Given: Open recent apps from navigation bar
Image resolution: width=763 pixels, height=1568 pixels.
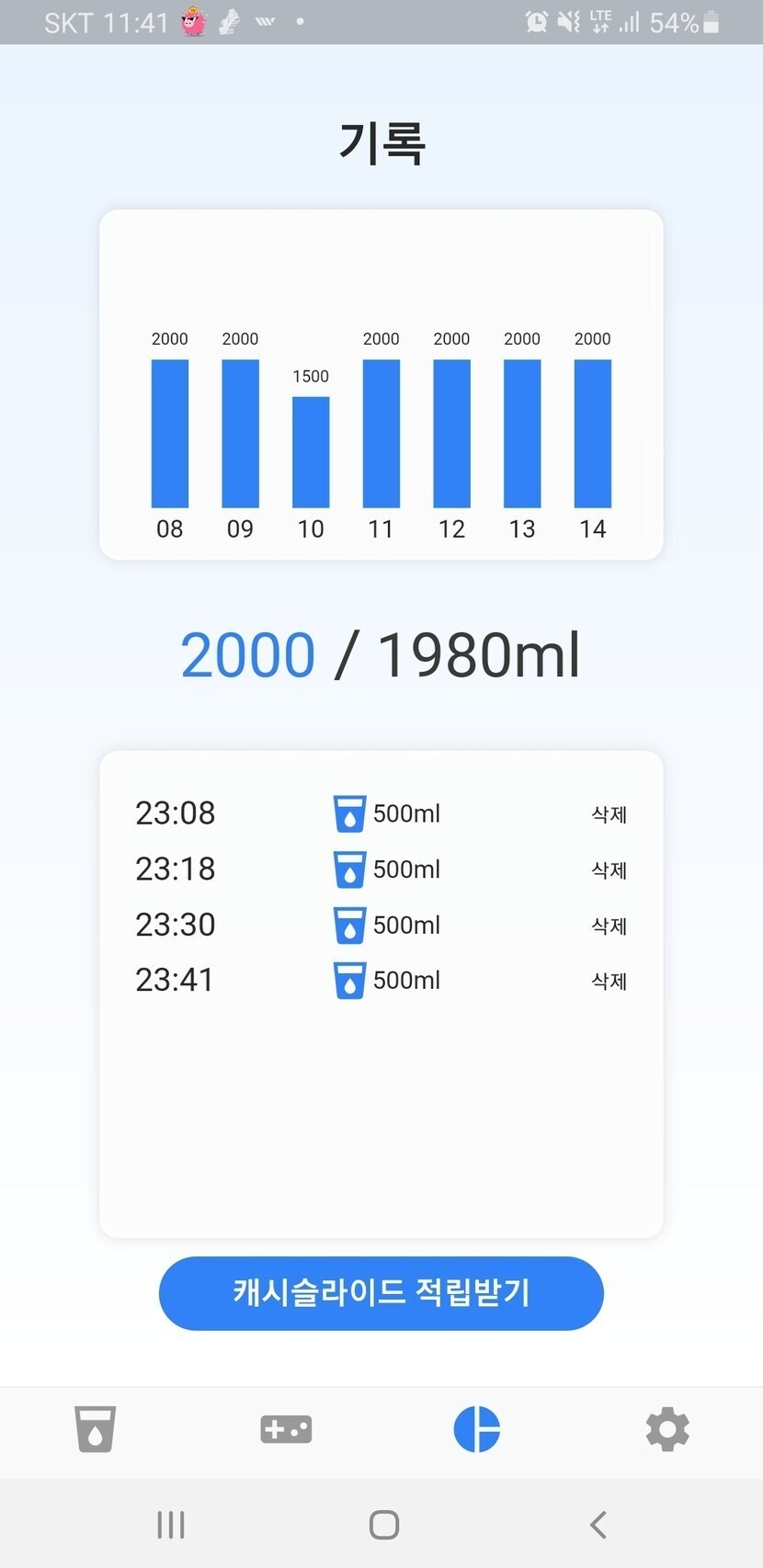Looking at the screenshot, I should click(x=171, y=1525).
